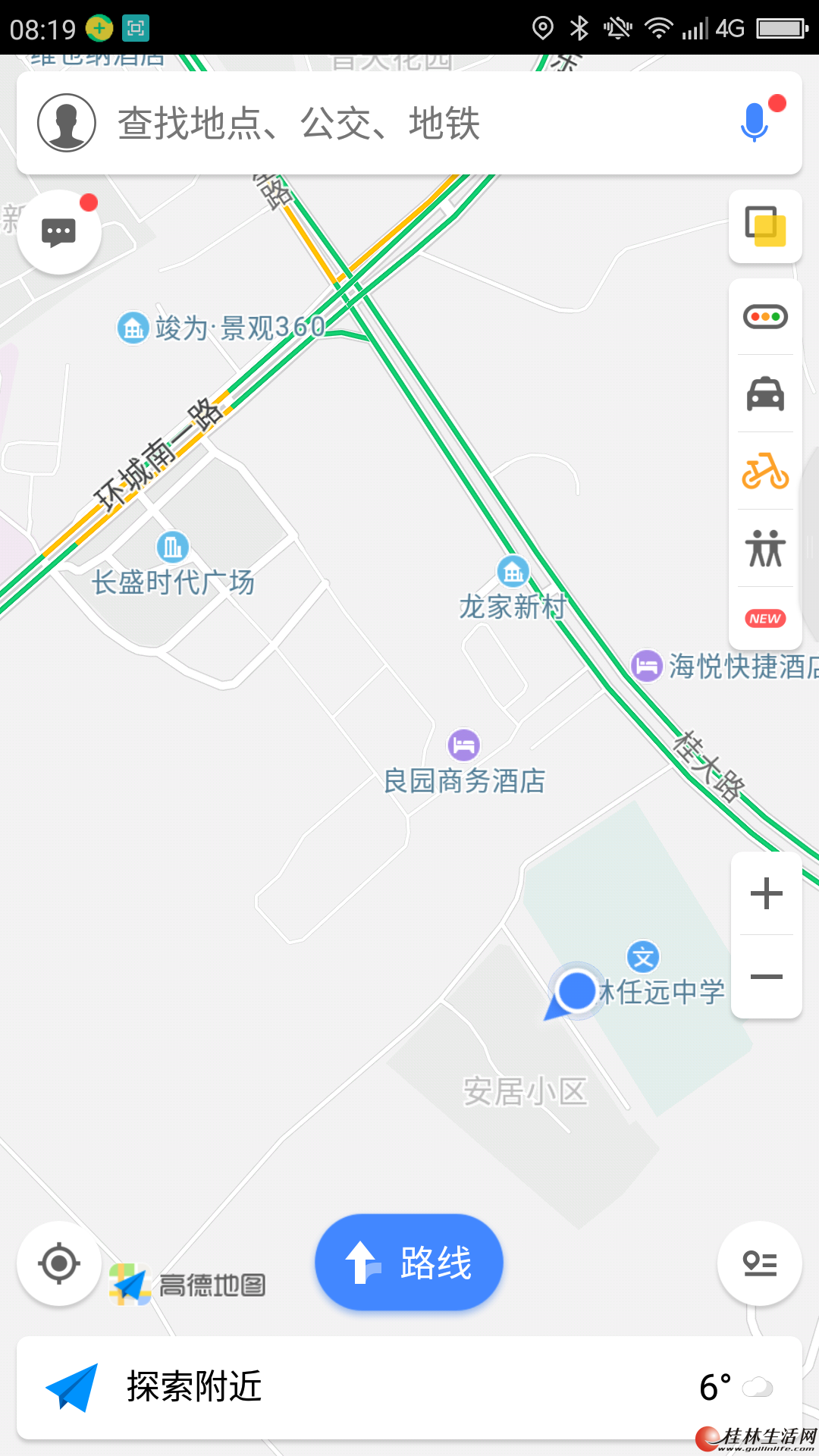Open the search box for places and transit
The image size is (819, 1456).
(x=409, y=124)
